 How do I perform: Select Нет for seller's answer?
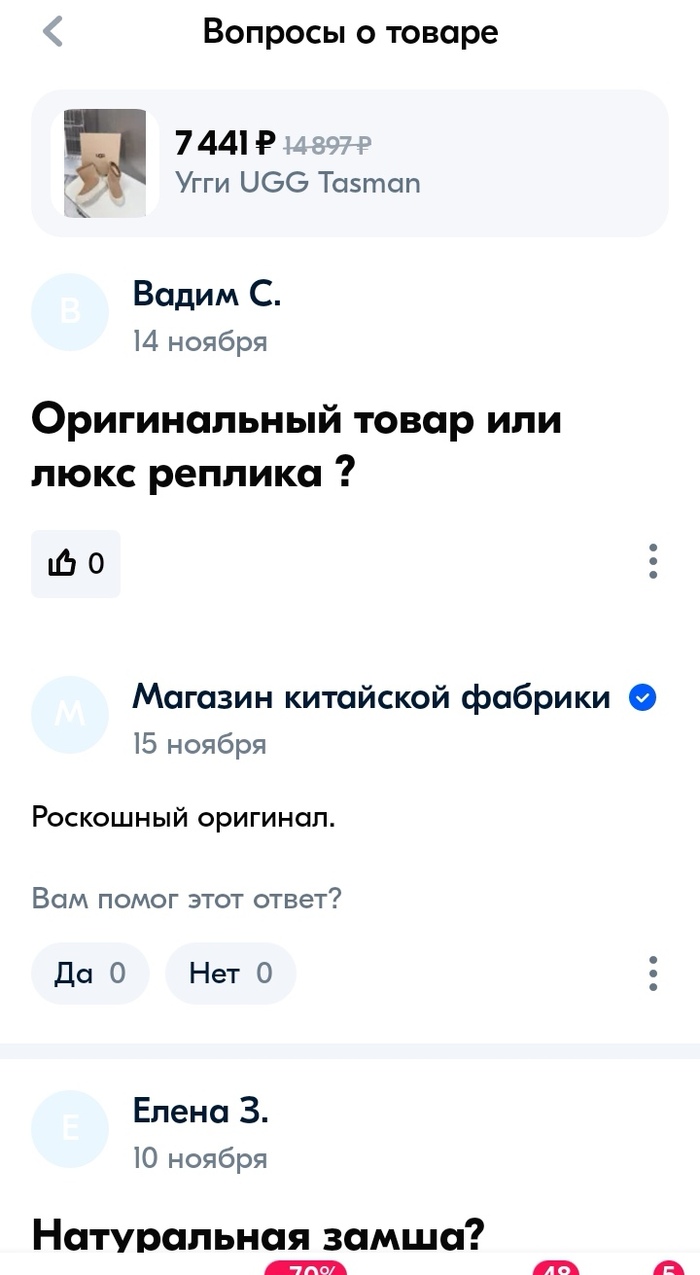(230, 973)
